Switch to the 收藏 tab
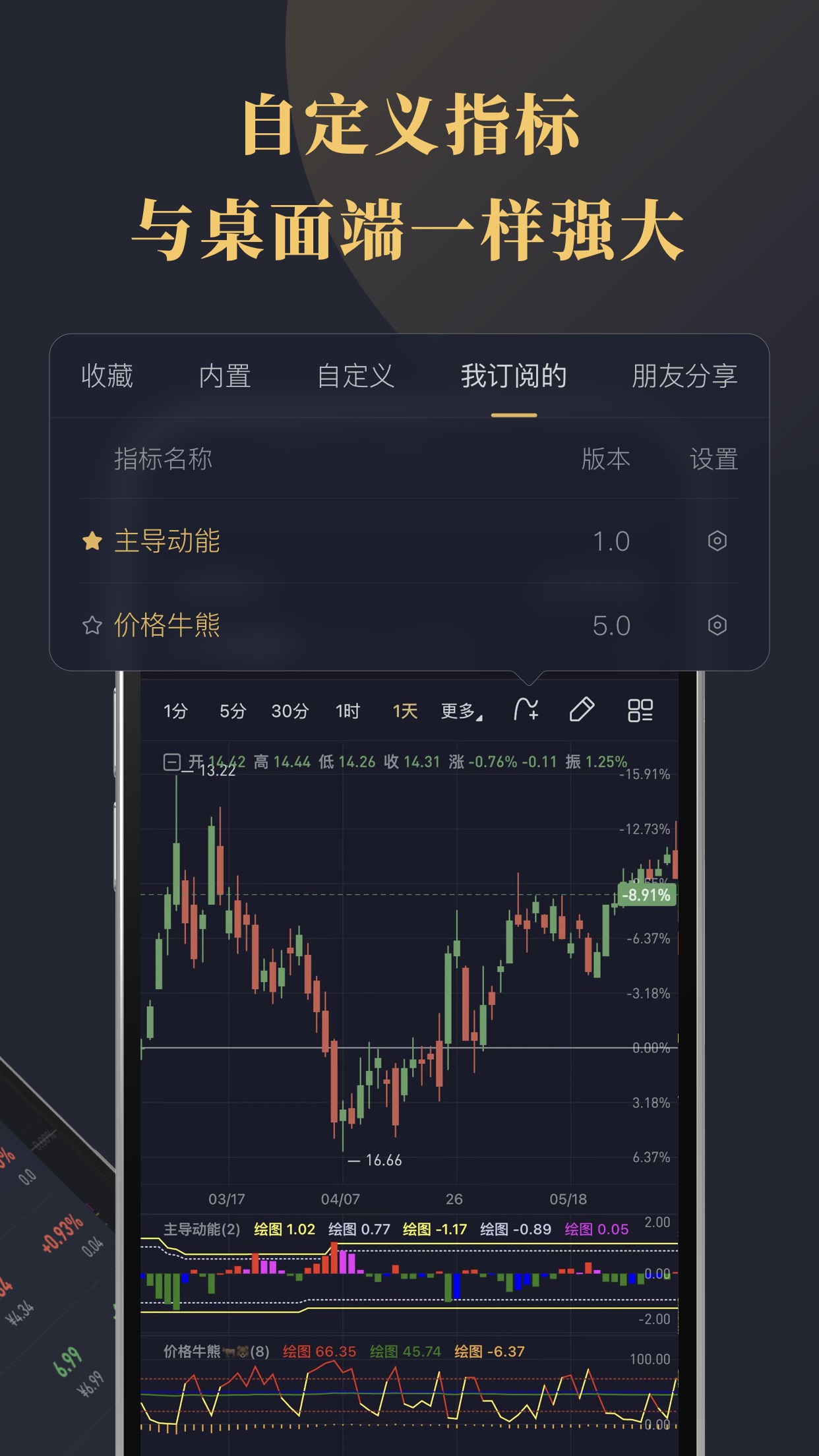Screen dimensions: 819x1456 pos(107,377)
